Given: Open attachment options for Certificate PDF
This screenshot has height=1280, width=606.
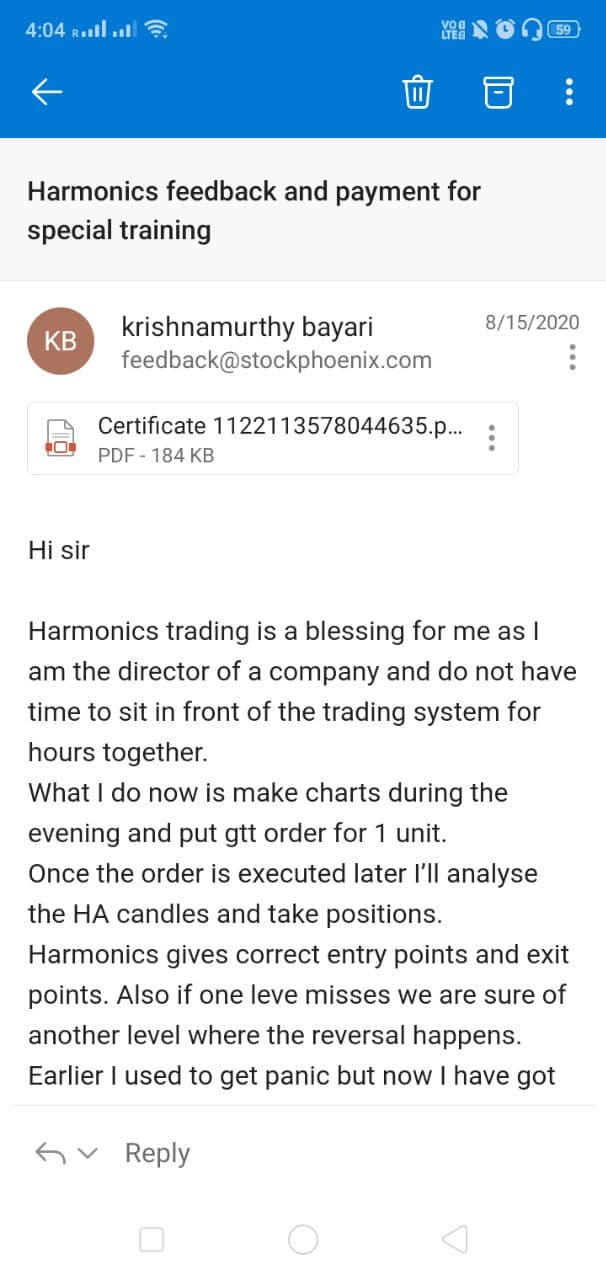Looking at the screenshot, I should 491,438.
